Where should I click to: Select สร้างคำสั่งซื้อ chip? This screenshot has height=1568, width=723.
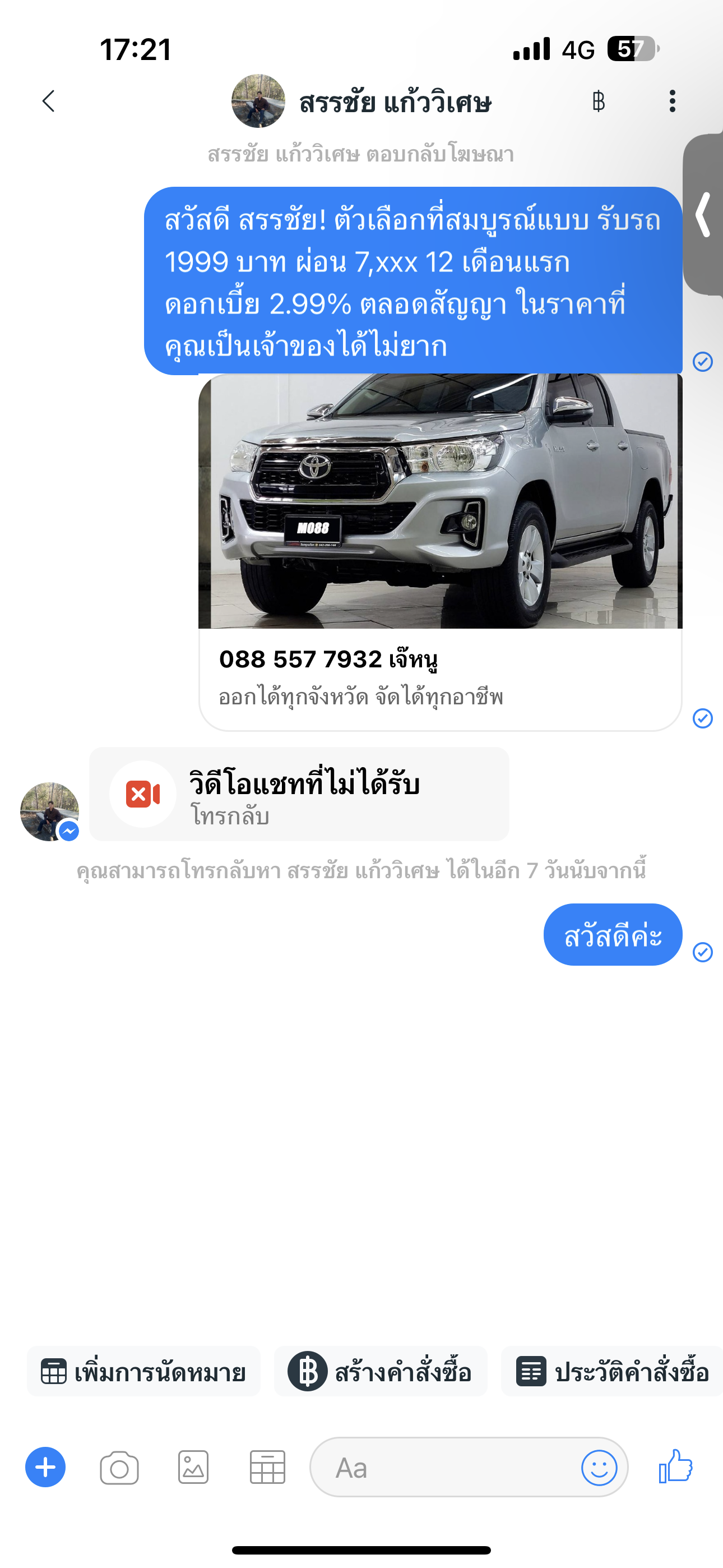coord(381,1372)
